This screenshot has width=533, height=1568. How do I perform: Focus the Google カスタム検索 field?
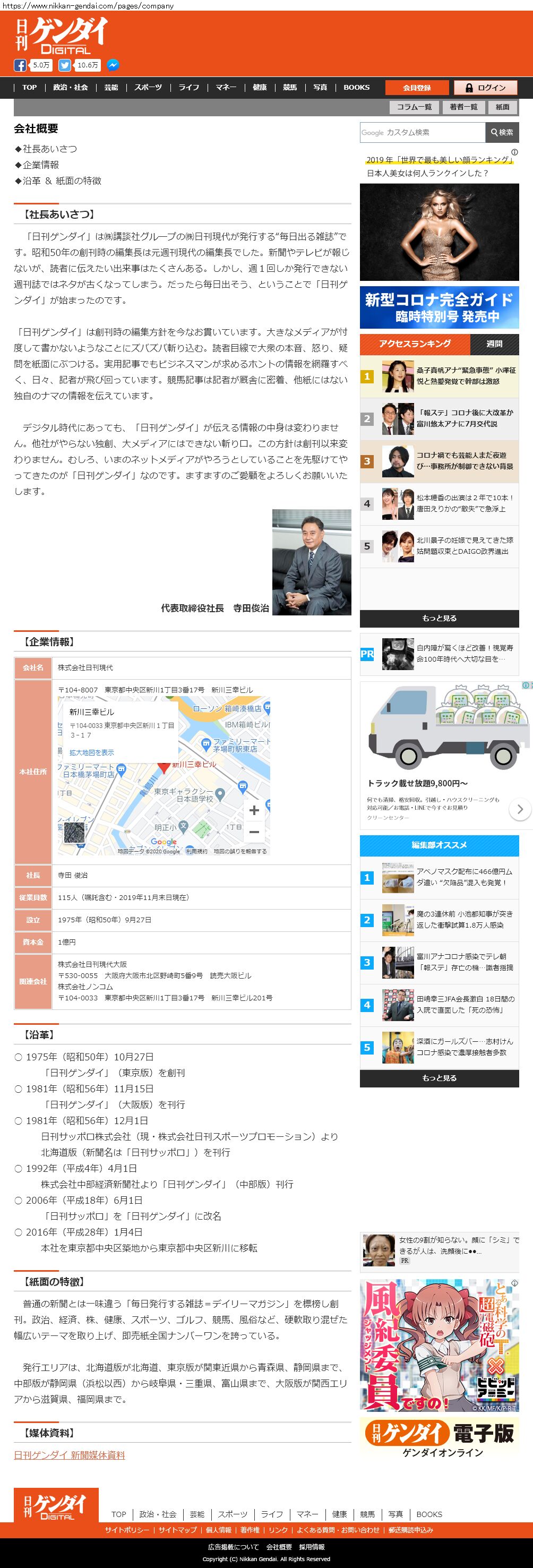pyautogui.click(x=422, y=132)
